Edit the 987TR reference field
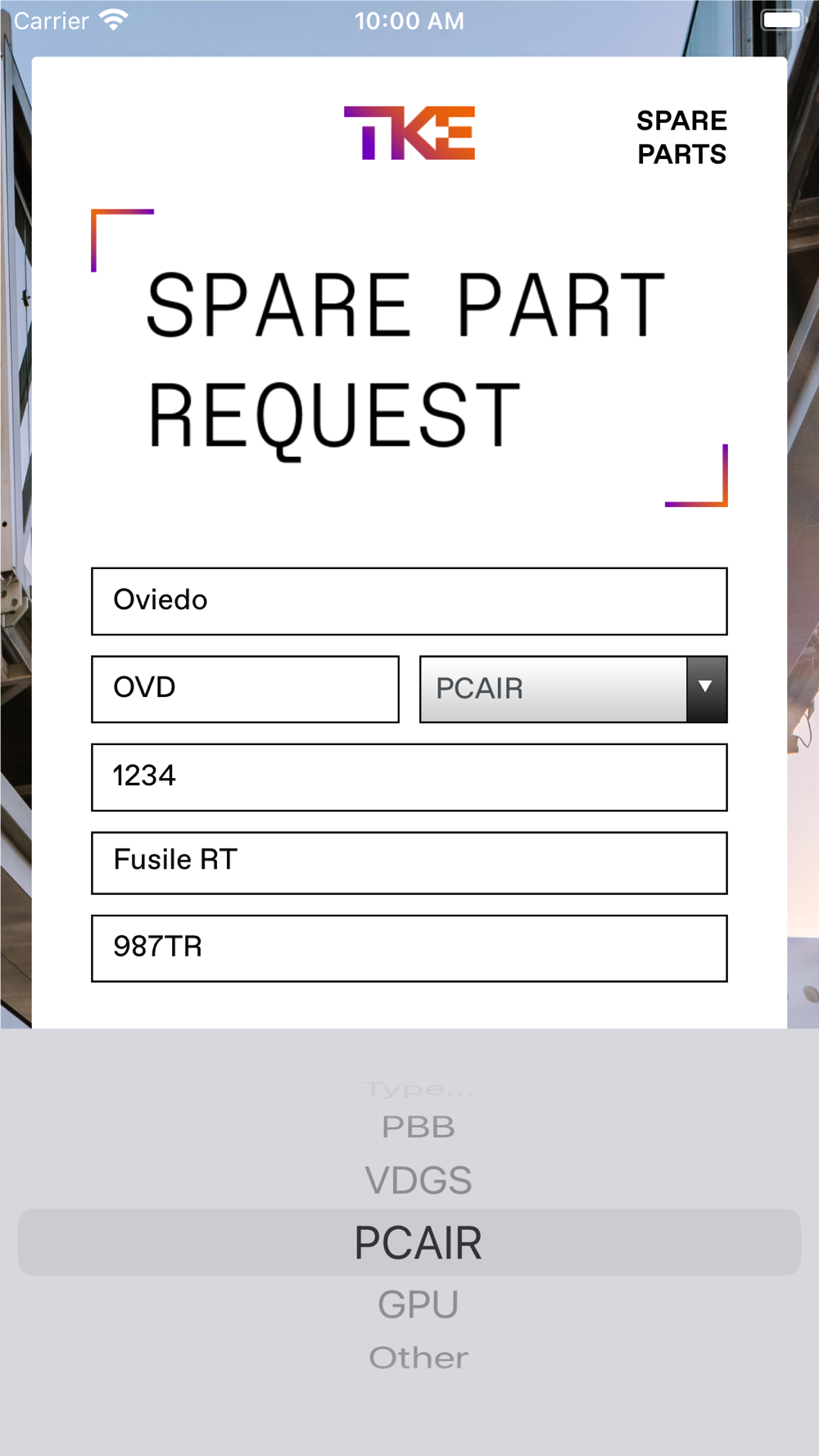 409,948
